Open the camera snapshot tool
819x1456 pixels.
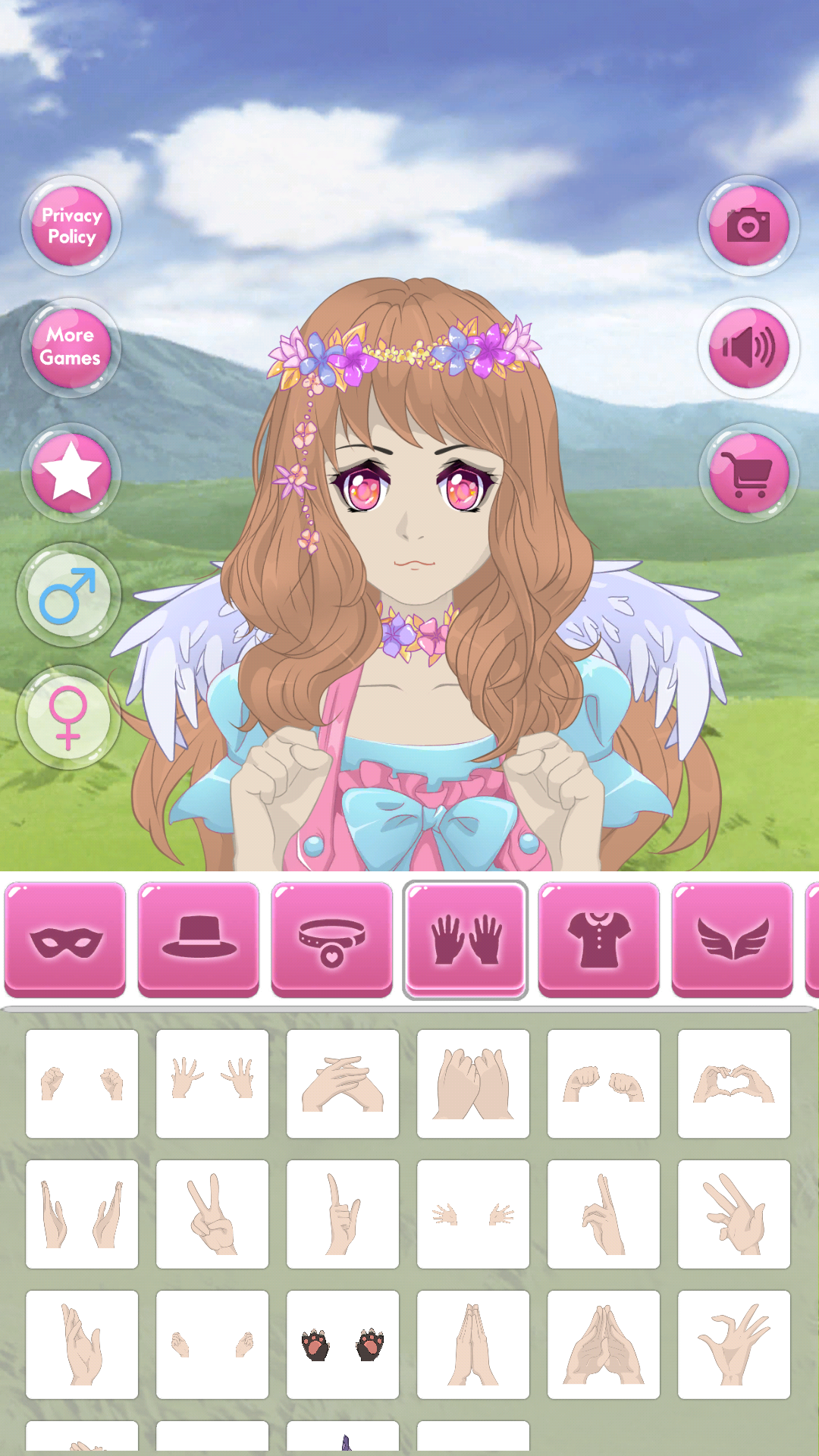[x=749, y=224]
